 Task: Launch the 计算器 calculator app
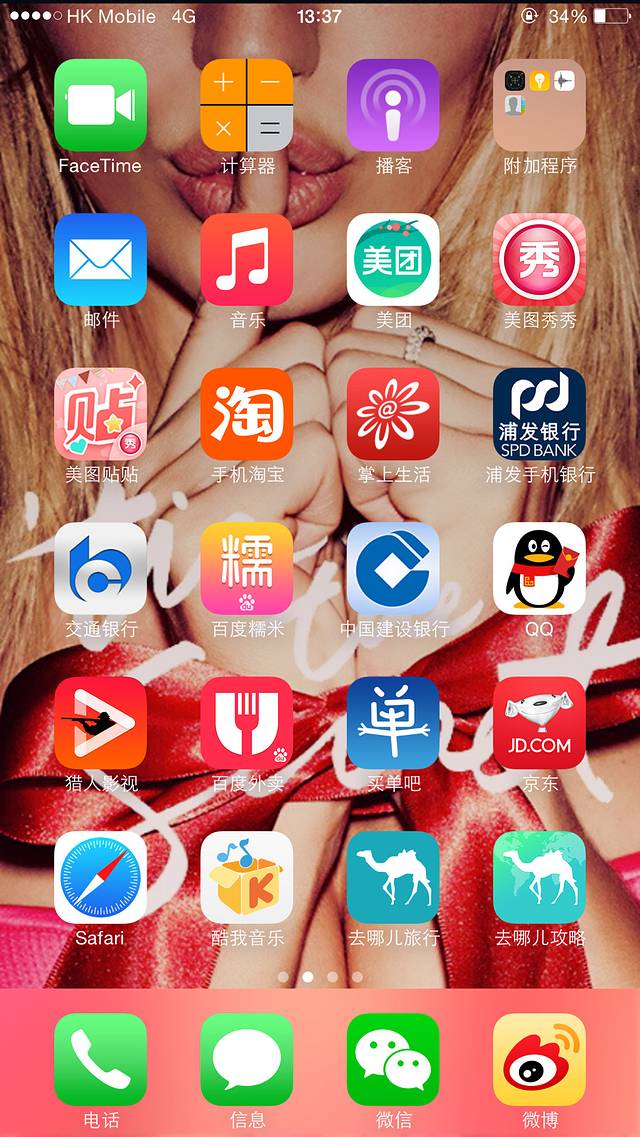click(247, 105)
